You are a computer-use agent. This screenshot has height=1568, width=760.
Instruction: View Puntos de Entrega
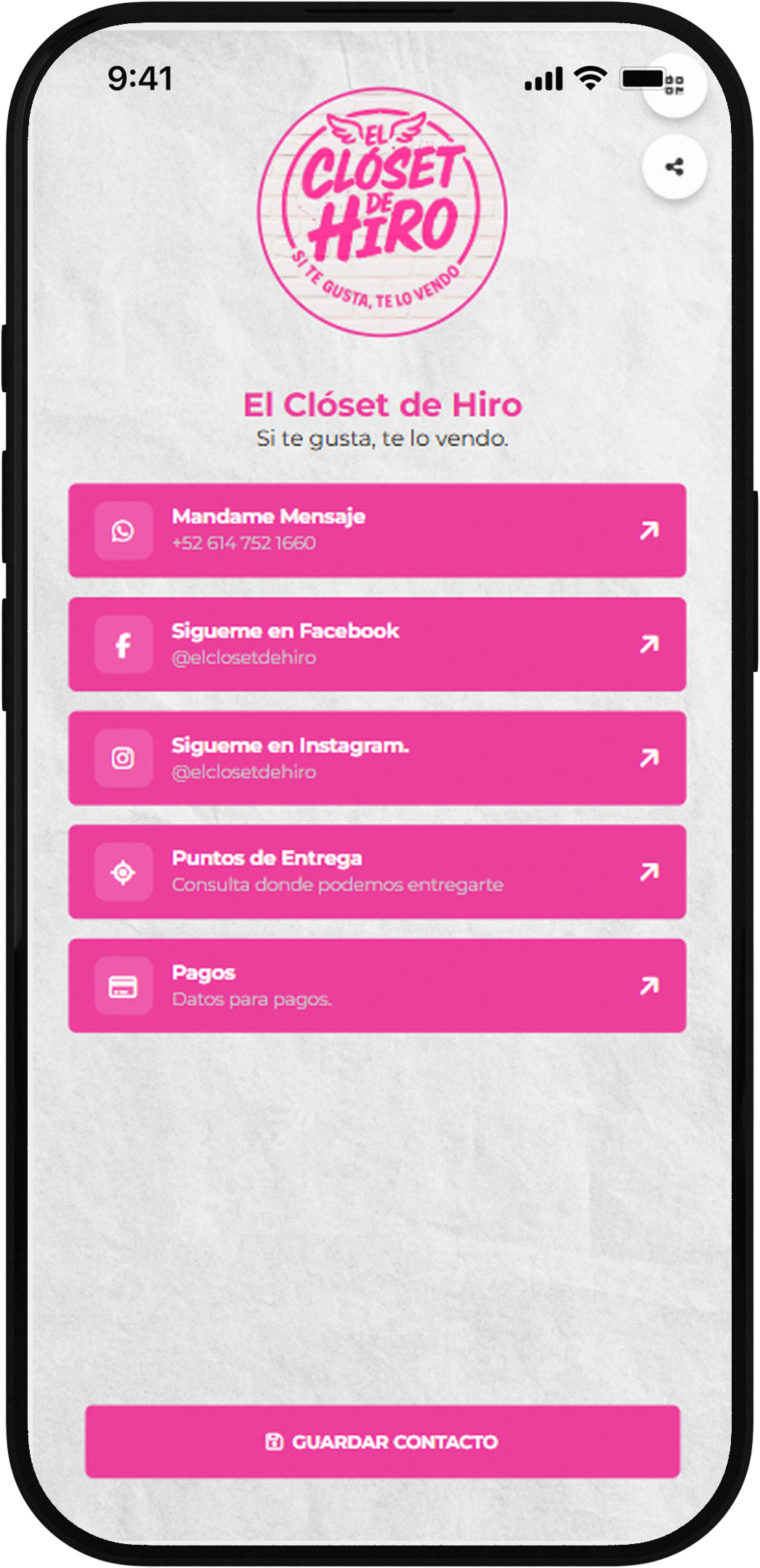click(x=376, y=872)
